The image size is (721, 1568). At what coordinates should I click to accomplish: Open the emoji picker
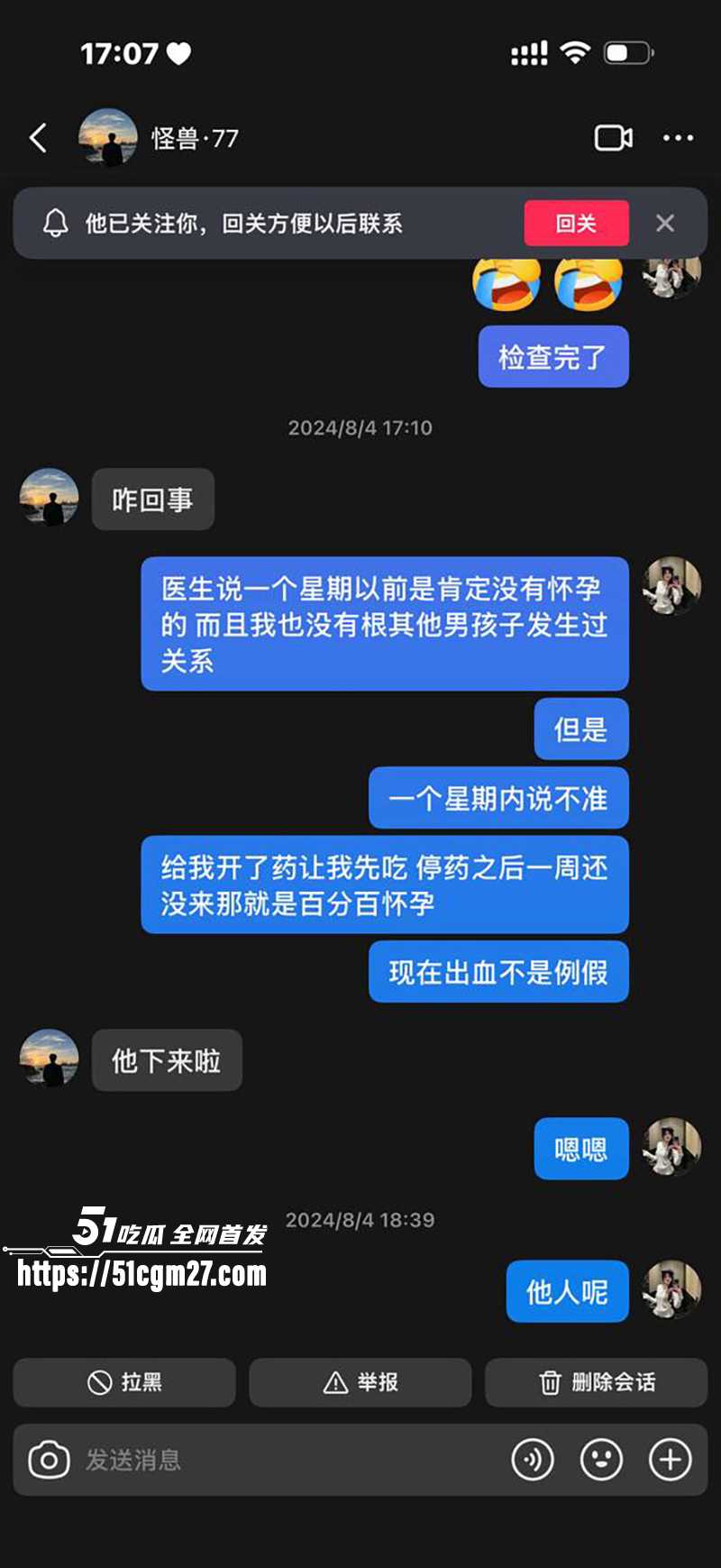(602, 1461)
